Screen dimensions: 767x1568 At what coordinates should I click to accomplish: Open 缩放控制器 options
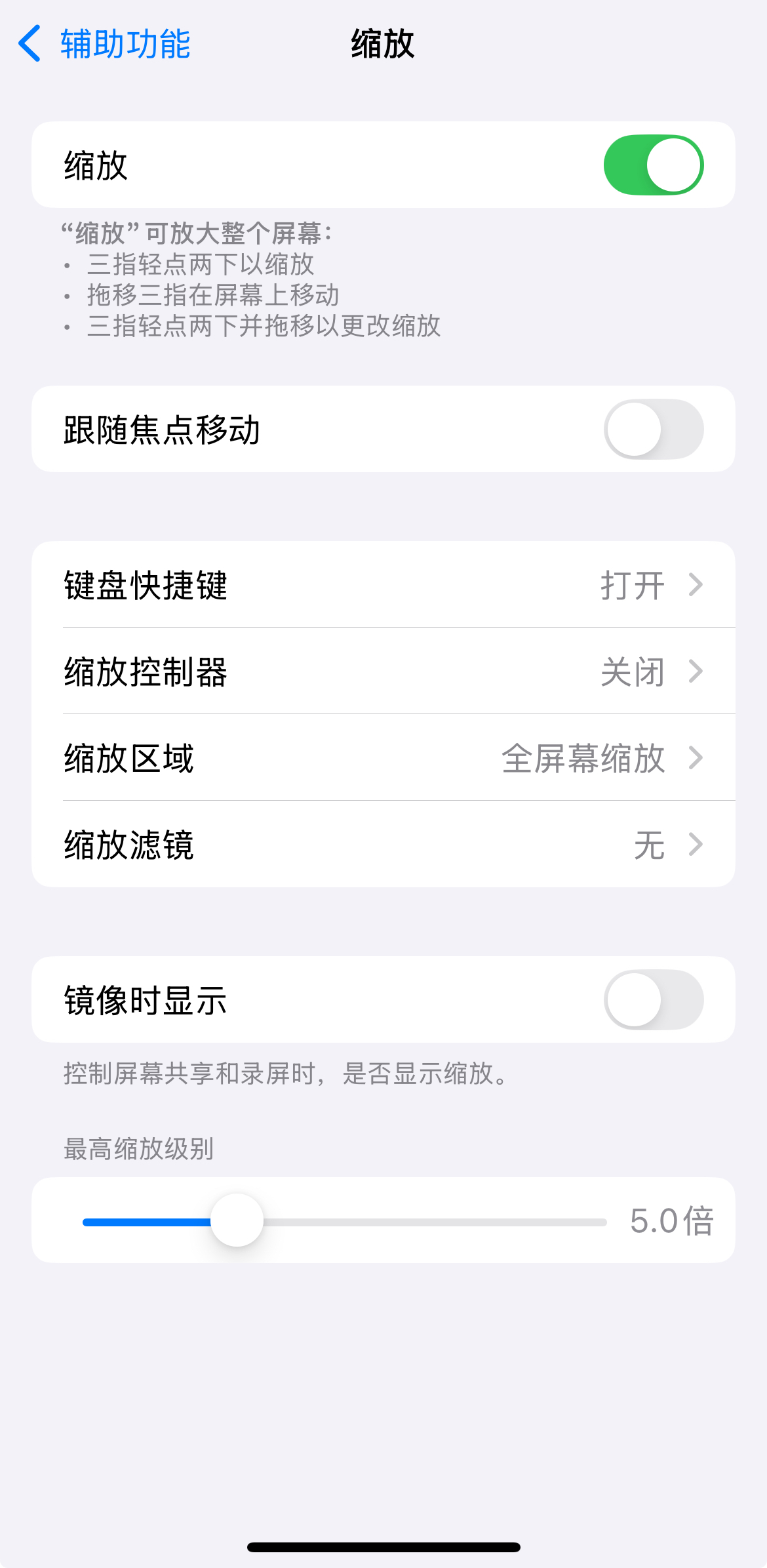tap(383, 672)
